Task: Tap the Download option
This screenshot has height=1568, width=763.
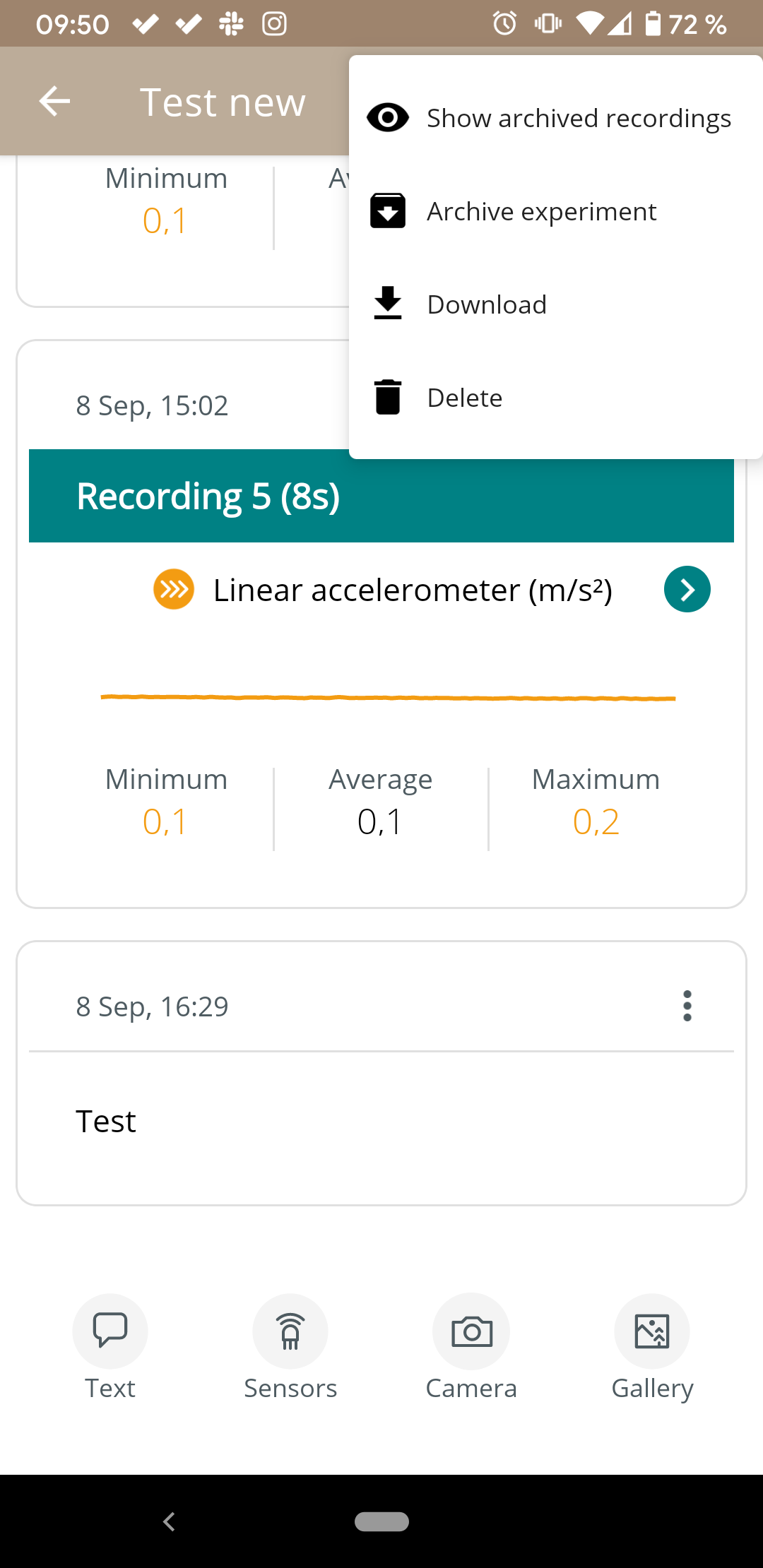Action: click(555, 304)
